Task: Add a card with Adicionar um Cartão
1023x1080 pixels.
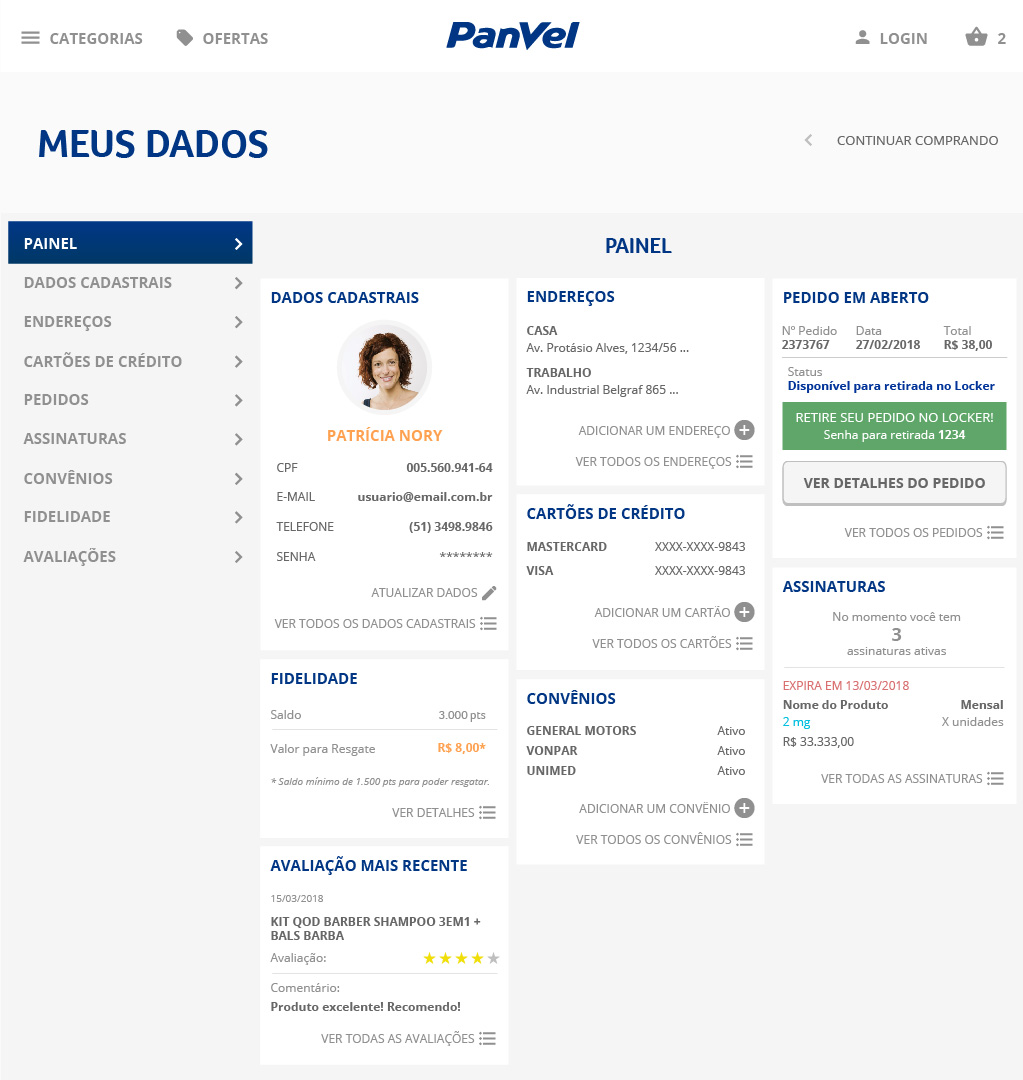Action: pyautogui.click(x=673, y=612)
